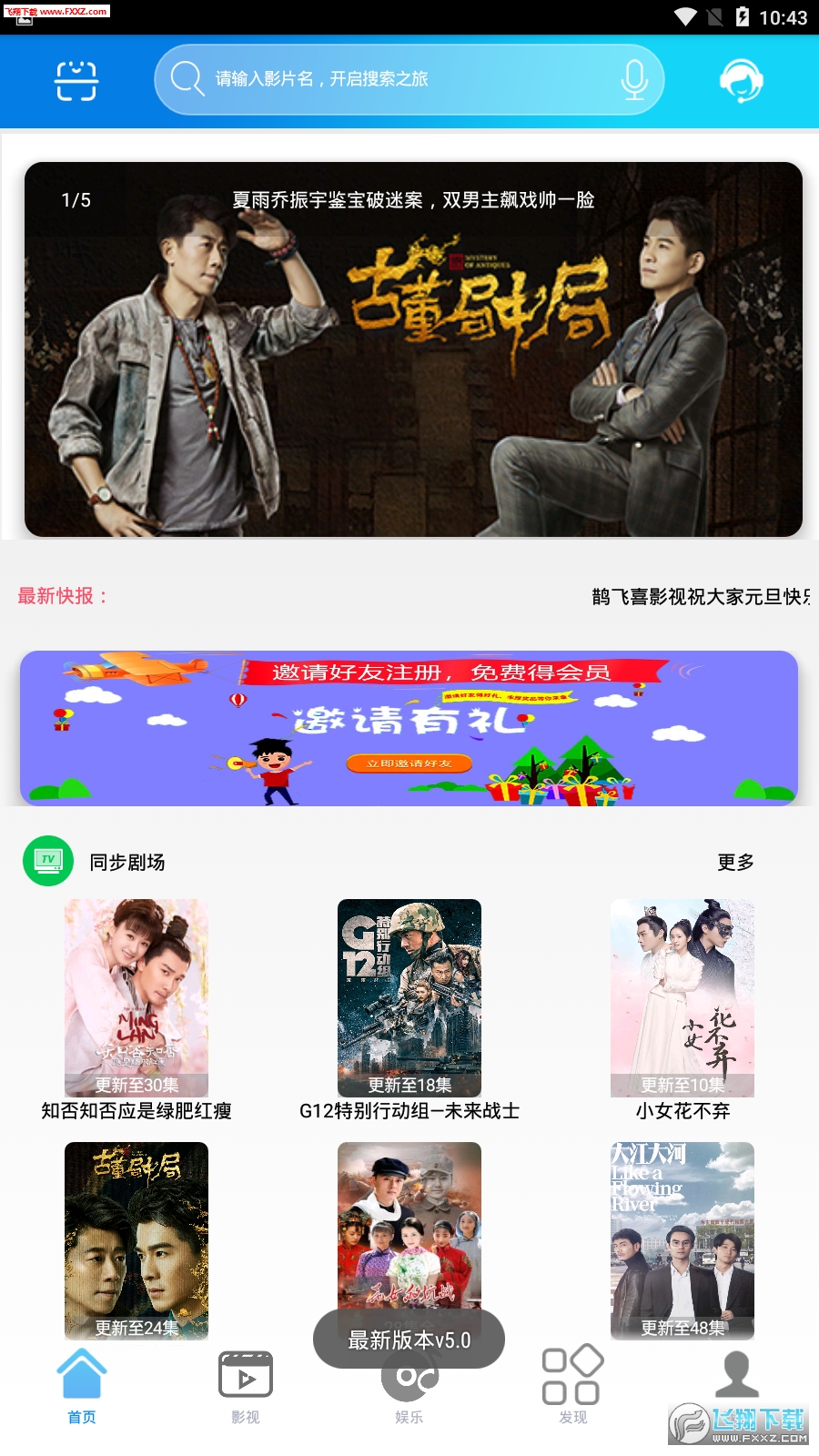Switch to the 发现 tab
The height and width of the screenshot is (1456, 819).
click(573, 1387)
